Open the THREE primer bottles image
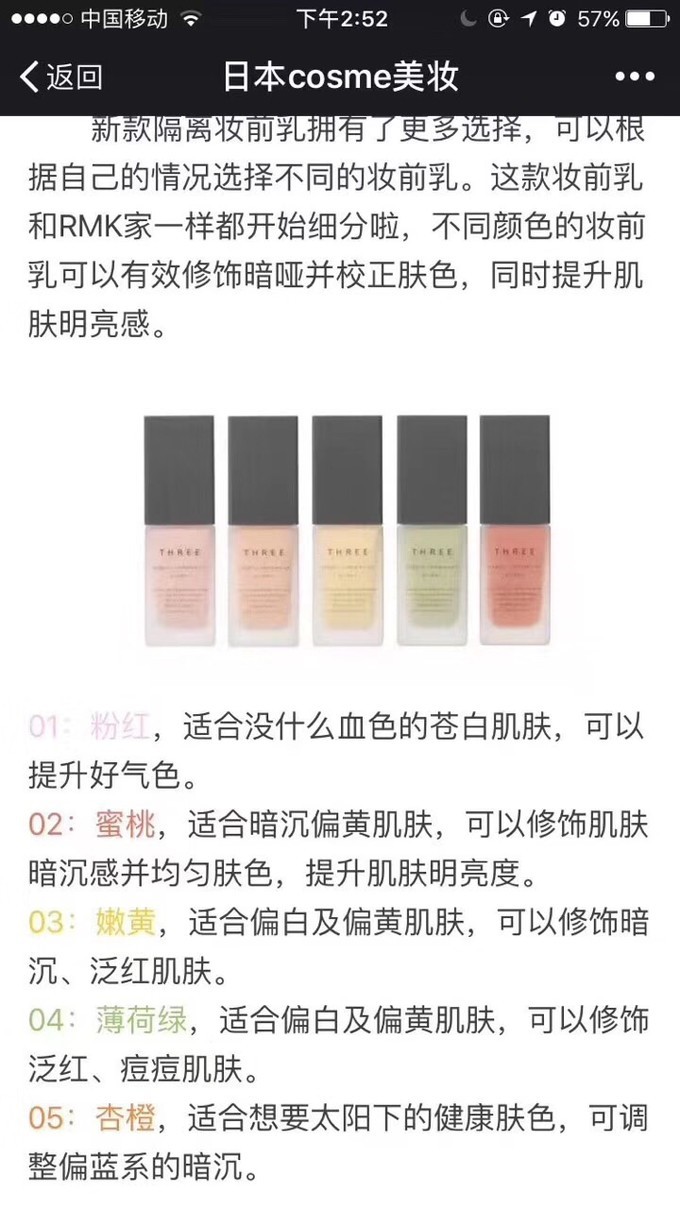This screenshot has width=680, height=1209. 346,532
